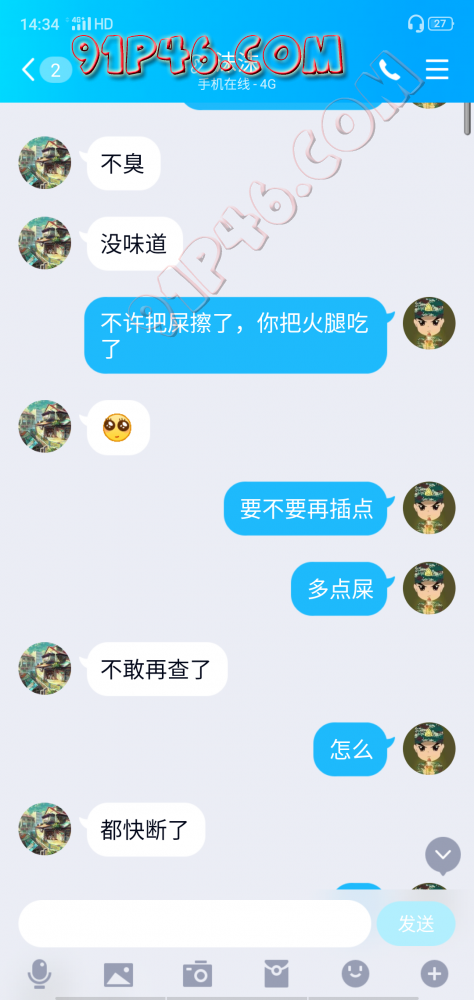
Task: Start a voice call
Action: (x=389, y=69)
